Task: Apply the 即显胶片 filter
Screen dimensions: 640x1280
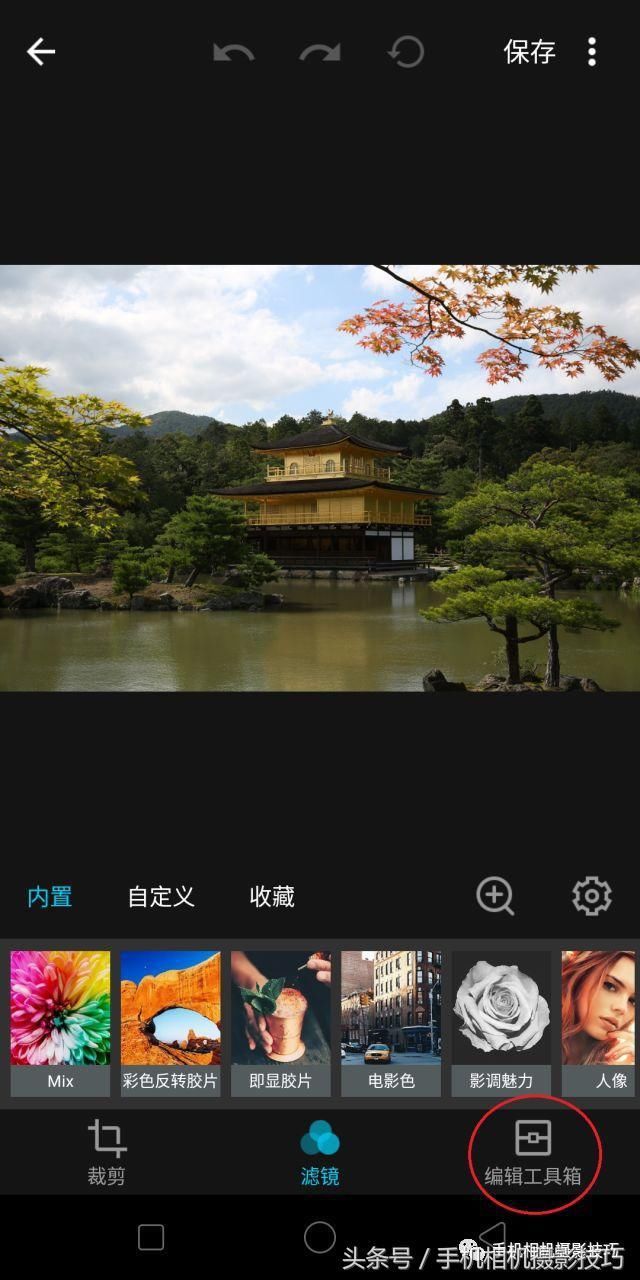Action: pos(281,1022)
